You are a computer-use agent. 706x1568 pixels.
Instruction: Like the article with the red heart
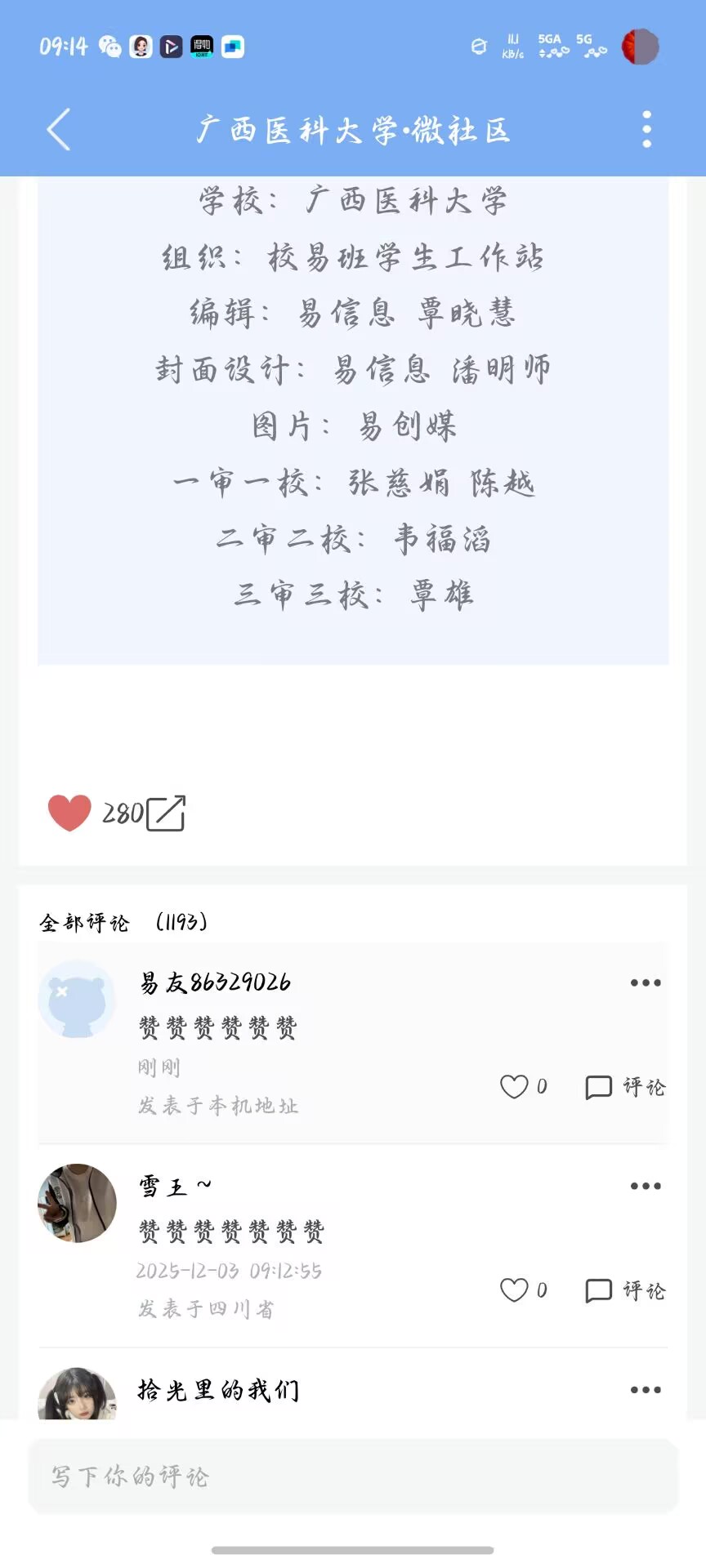point(69,813)
